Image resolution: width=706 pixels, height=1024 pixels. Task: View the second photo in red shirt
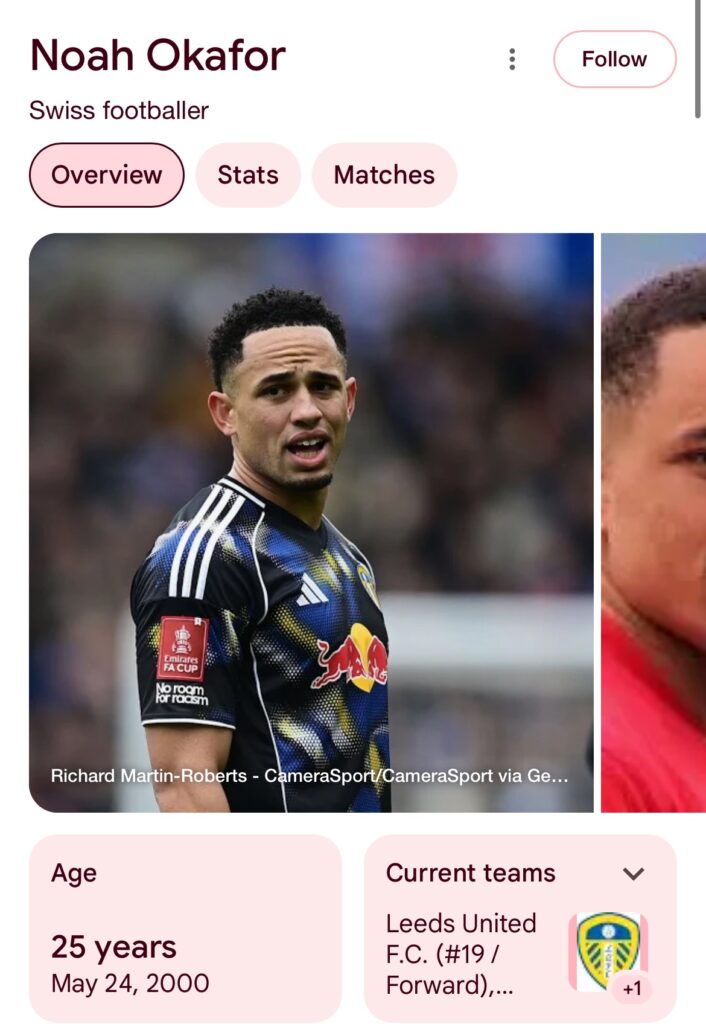(x=654, y=522)
